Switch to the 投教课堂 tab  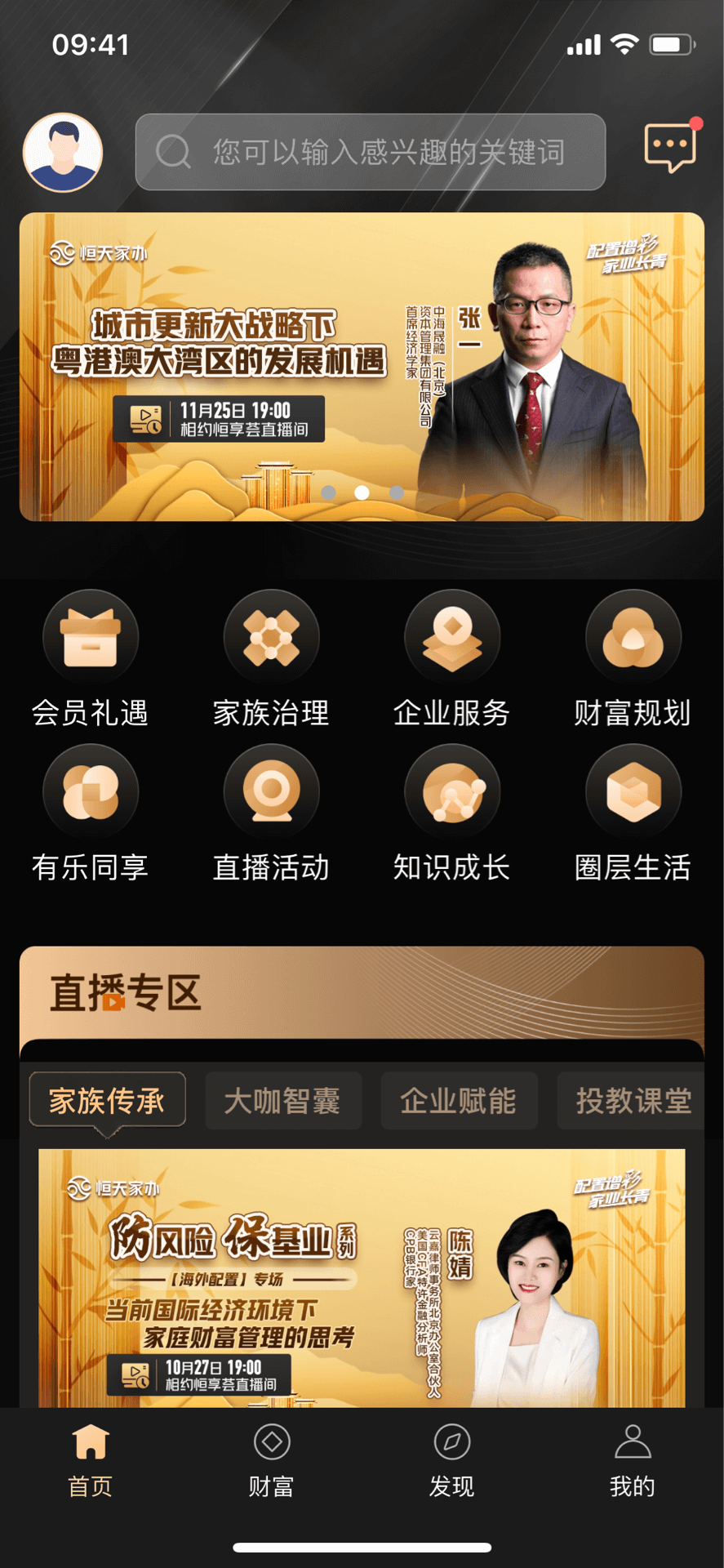(x=633, y=1101)
